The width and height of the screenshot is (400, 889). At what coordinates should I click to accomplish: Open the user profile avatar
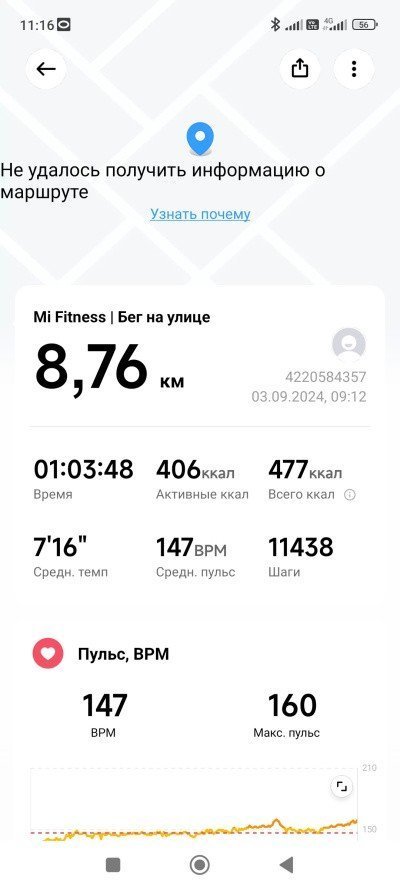click(348, 344)
